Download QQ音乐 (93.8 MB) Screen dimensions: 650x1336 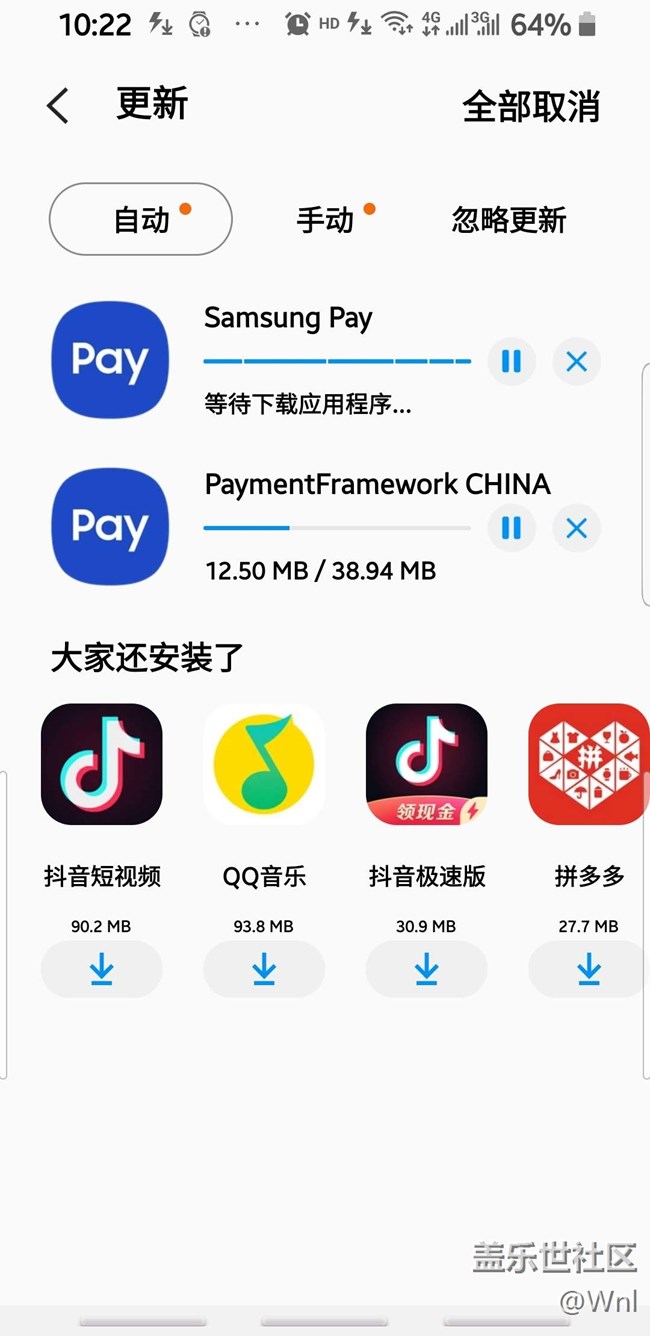264,969
